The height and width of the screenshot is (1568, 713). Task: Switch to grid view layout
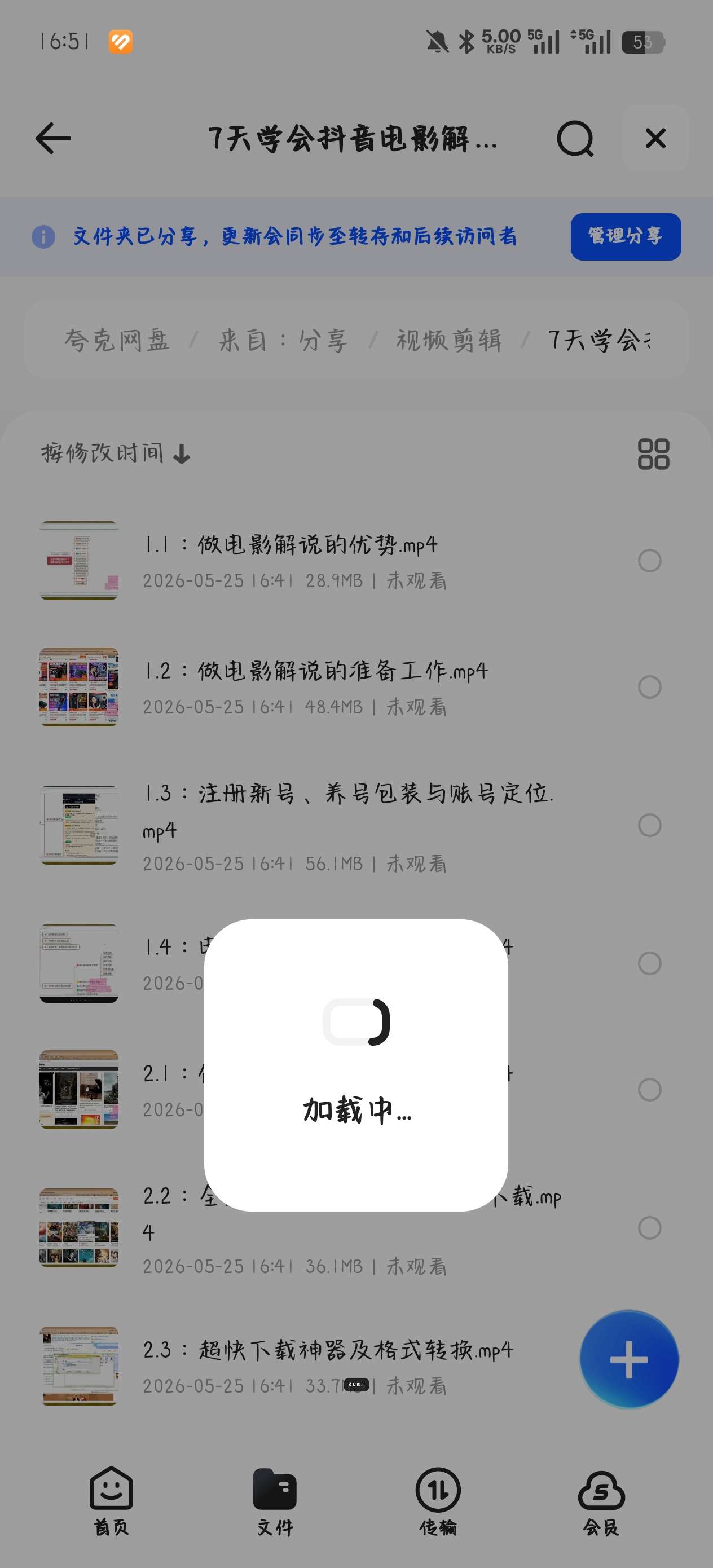pos(653,453)
